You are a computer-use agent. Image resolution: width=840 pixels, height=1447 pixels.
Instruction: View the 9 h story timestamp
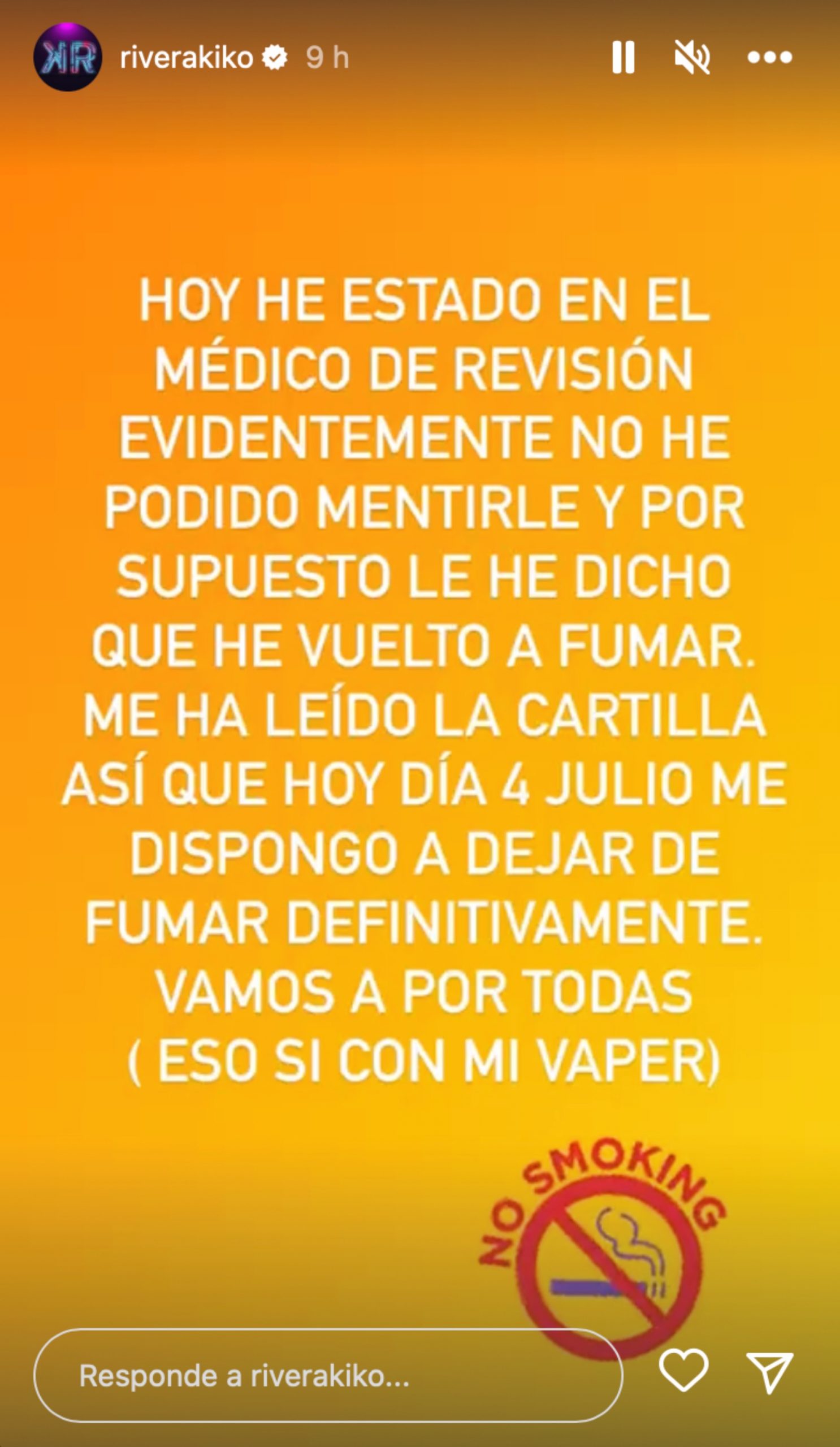(327, 57)
